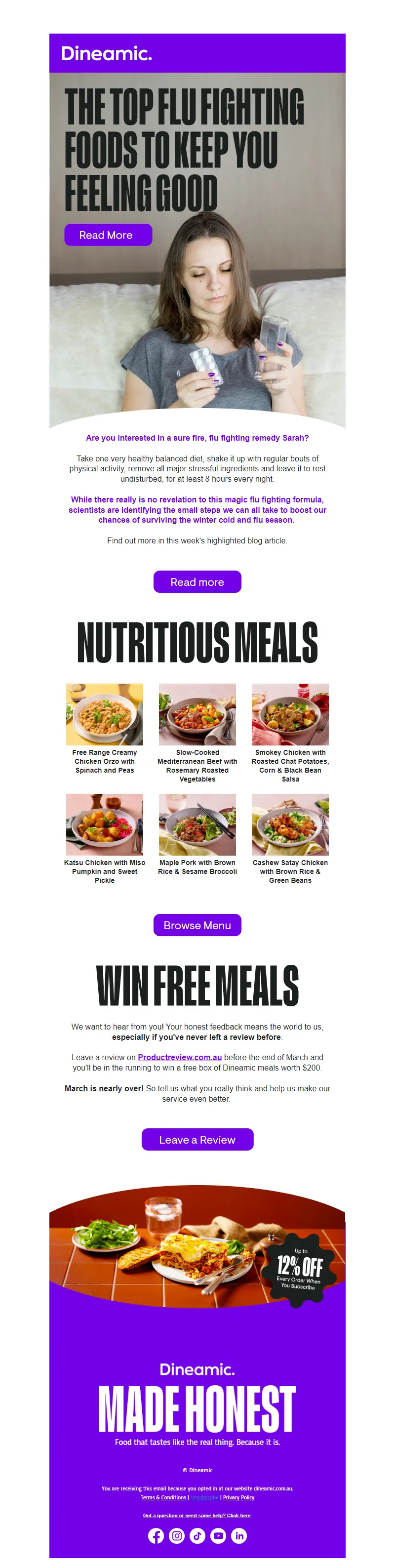Open Free Range Creamy Chicken Orzo meal
395x1568 pixels.
pyautogui.click(x=105, y=714)
